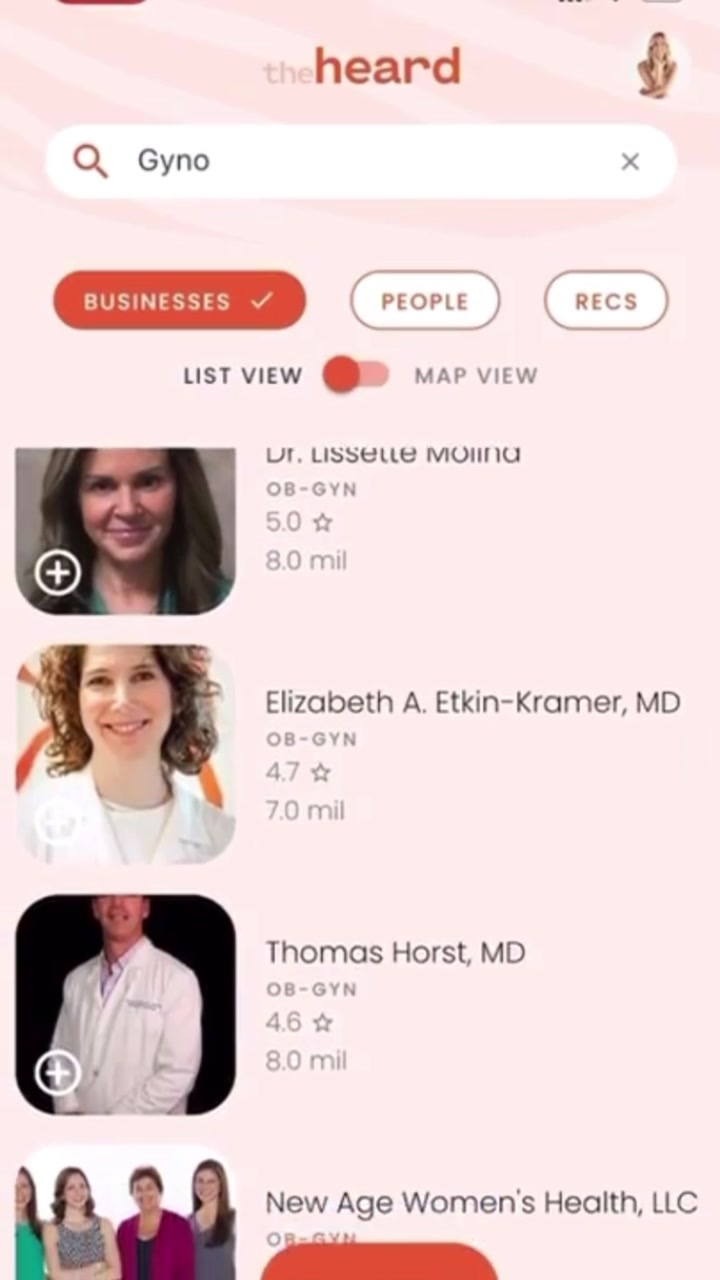
Task: Toggle between list view and map view
Action: (357, 375)
